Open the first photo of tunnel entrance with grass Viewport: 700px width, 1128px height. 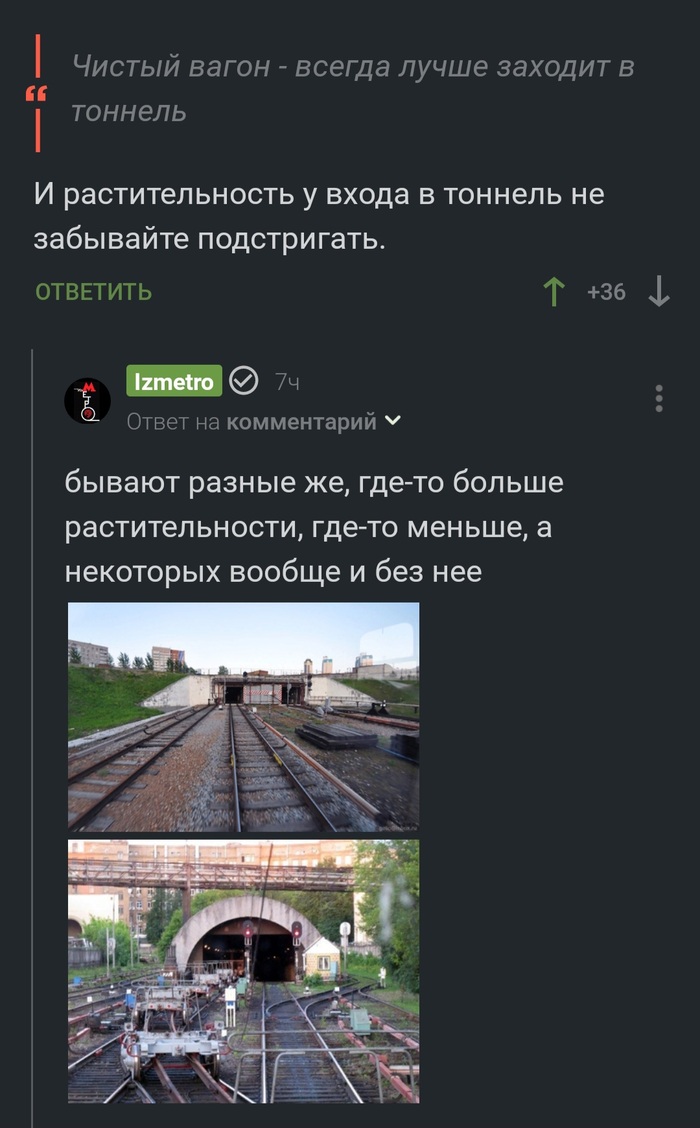point(243,716)
